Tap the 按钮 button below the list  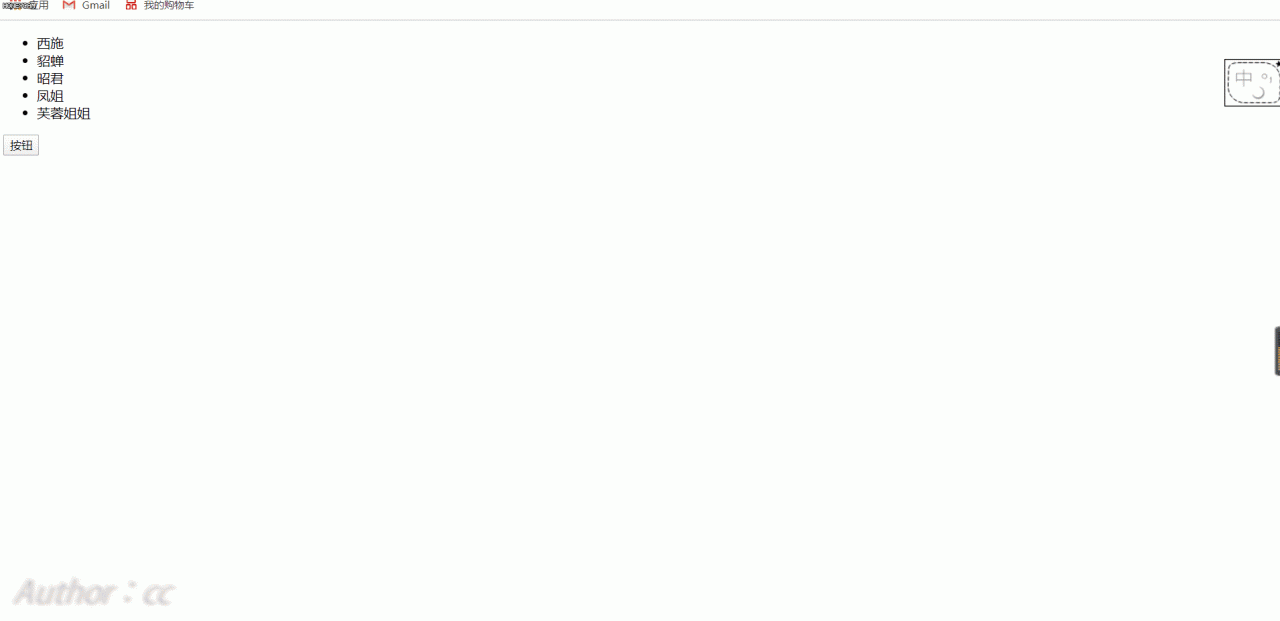[21, 146]
